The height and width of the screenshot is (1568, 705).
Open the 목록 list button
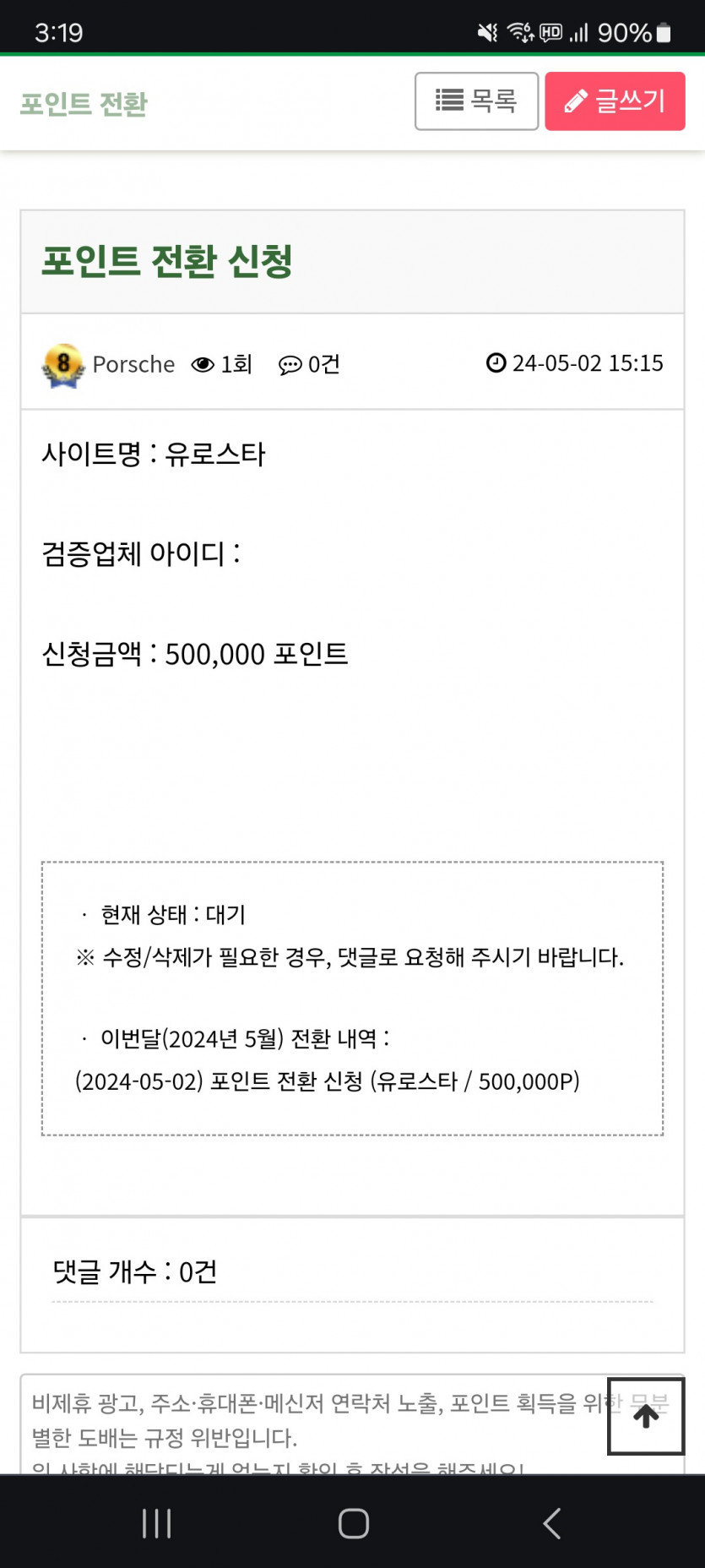[476, 101]
